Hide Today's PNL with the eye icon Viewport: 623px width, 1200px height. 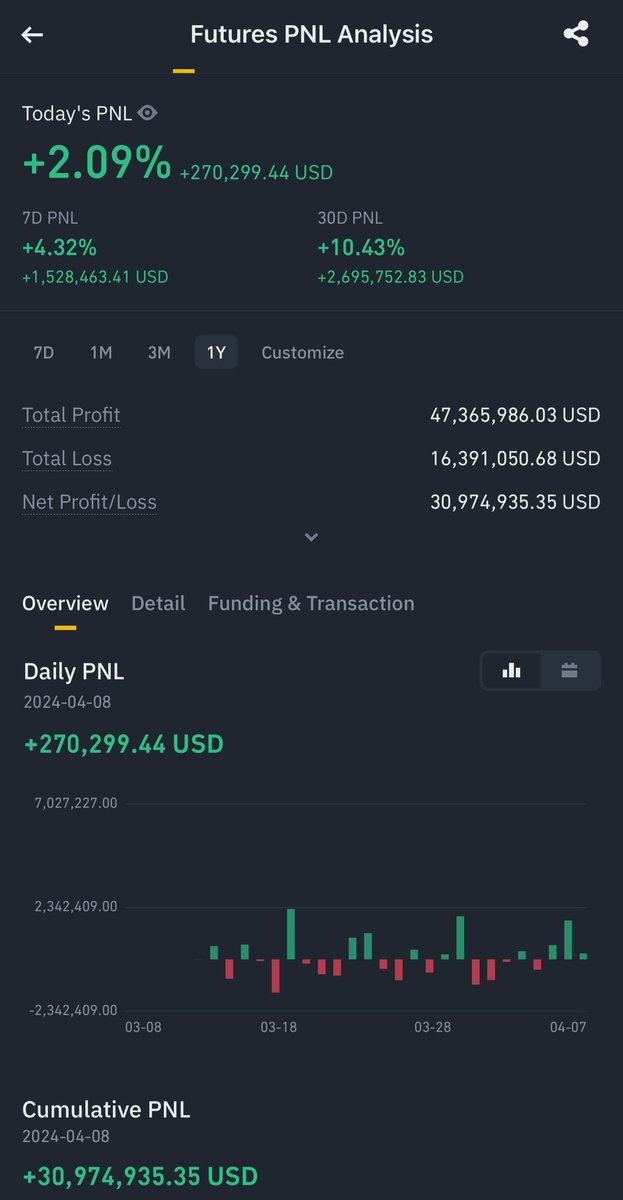pos(148,113)
